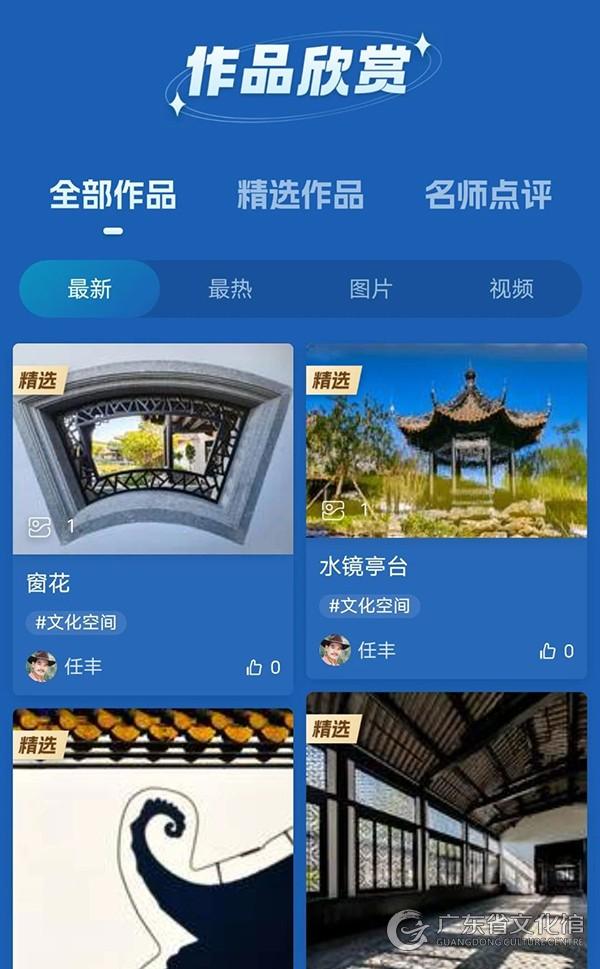
Task: Switch to the 精选作品 tab
Action: pyautogui.click(x=300, y=194)
